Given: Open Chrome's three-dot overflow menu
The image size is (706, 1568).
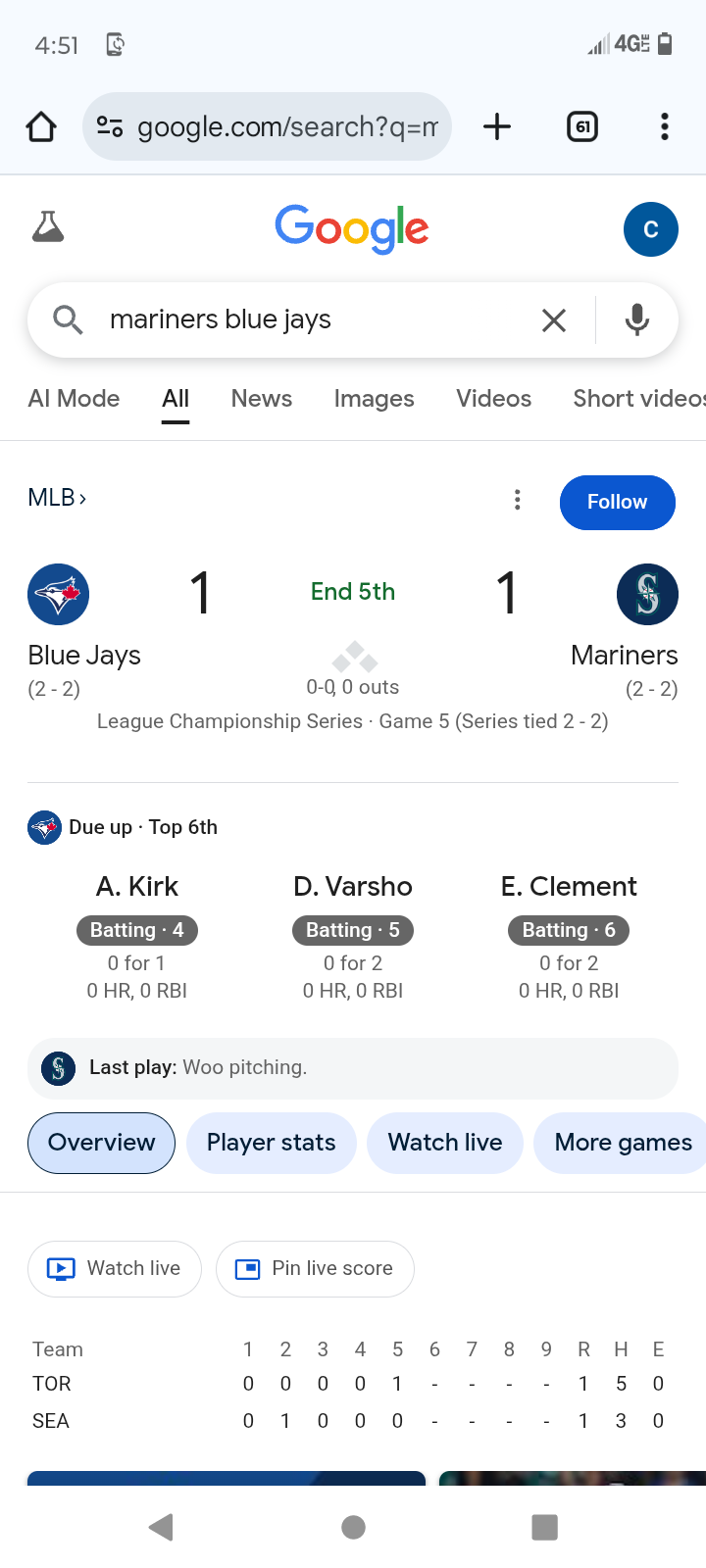Looking at the screenshot, I should pos(665,126).
